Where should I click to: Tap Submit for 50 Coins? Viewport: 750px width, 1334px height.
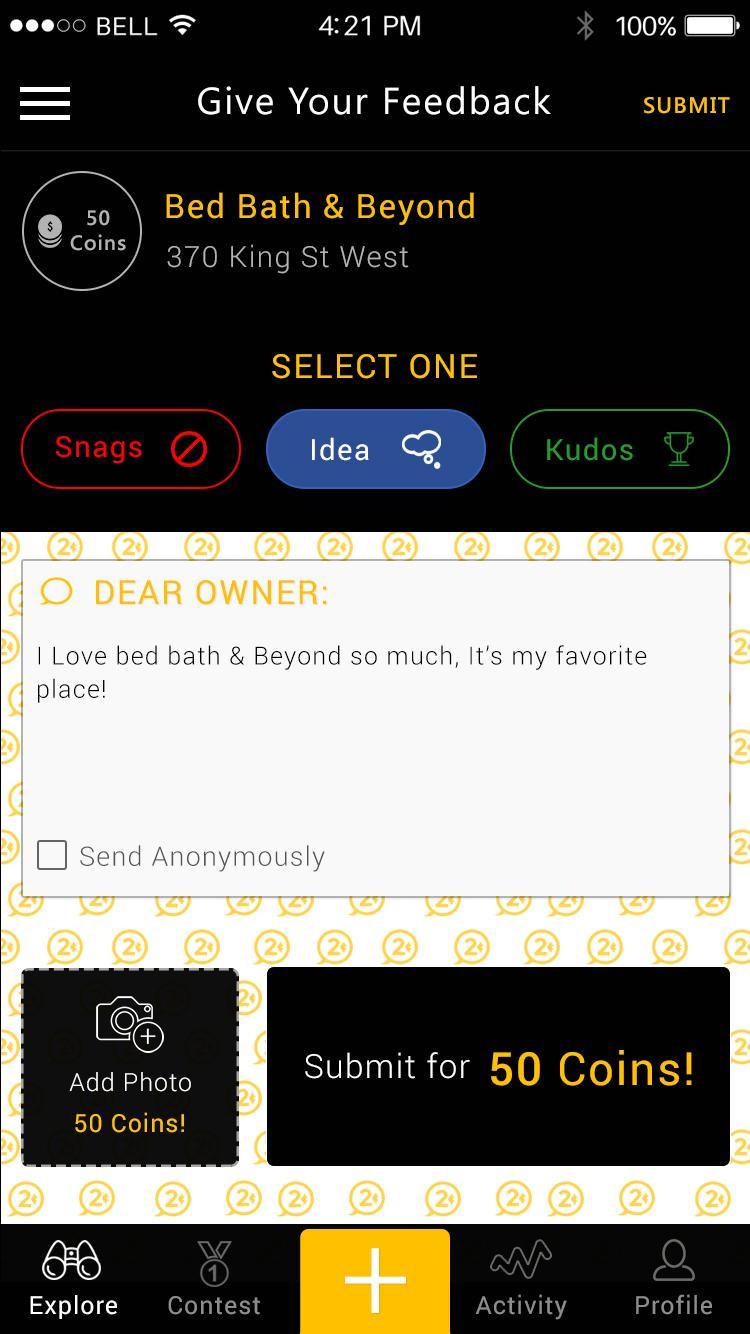(x=498, y=1067)
